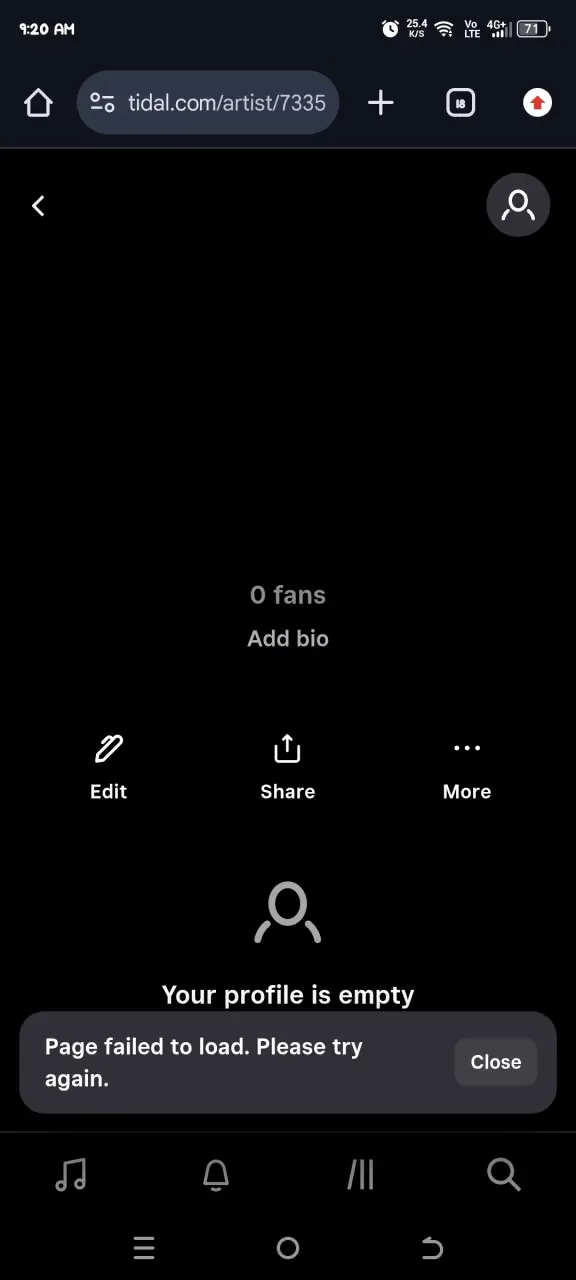Open a new browser tab
576x1280 pixels.
(381, 102)
